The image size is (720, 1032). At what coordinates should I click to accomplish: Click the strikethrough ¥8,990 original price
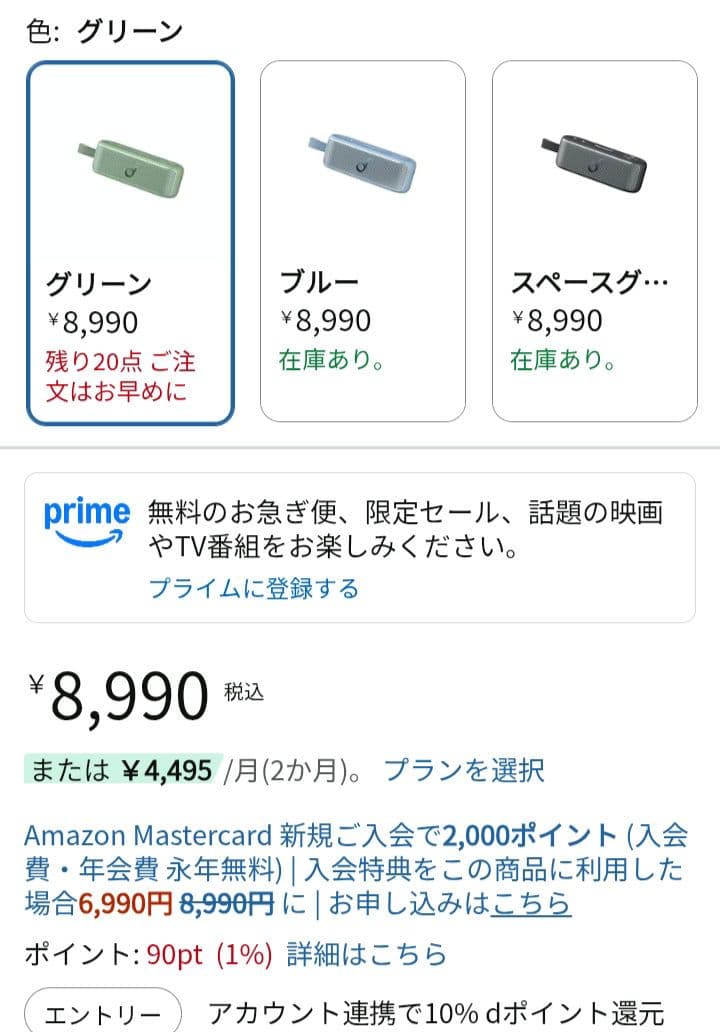[230, 902]
